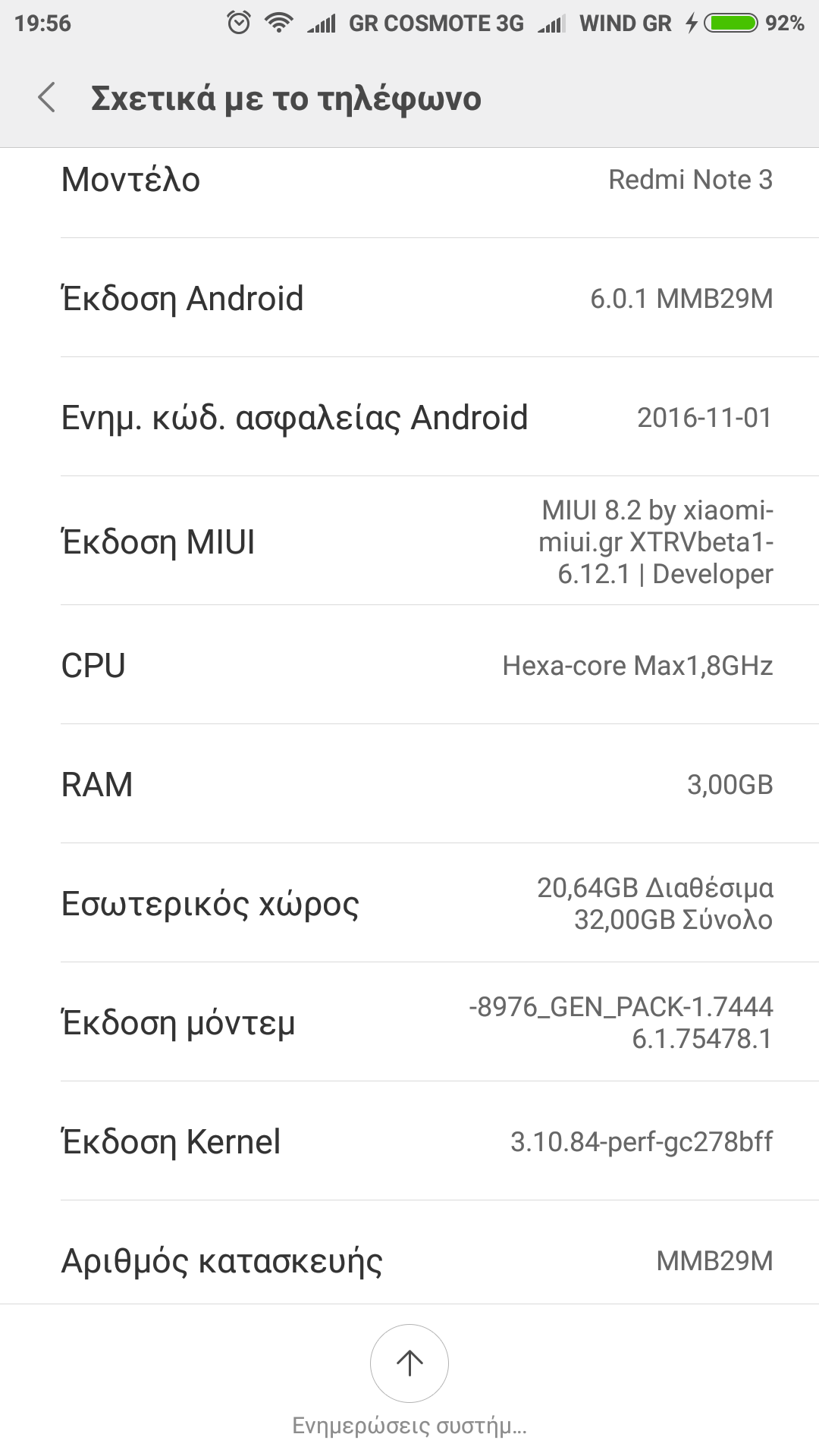Open the Εσωτερικός χώρος row
Screen dimensions: 819x1456
(409, 903)
